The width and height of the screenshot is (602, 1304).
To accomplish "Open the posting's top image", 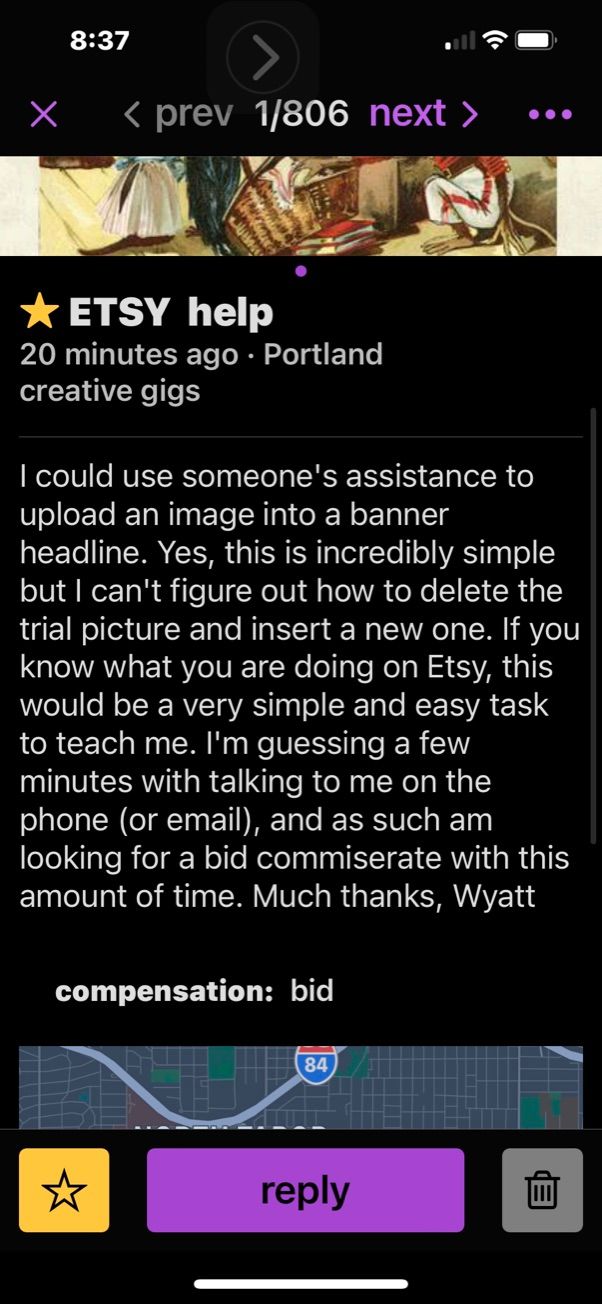I will click(x=301, y=206).
